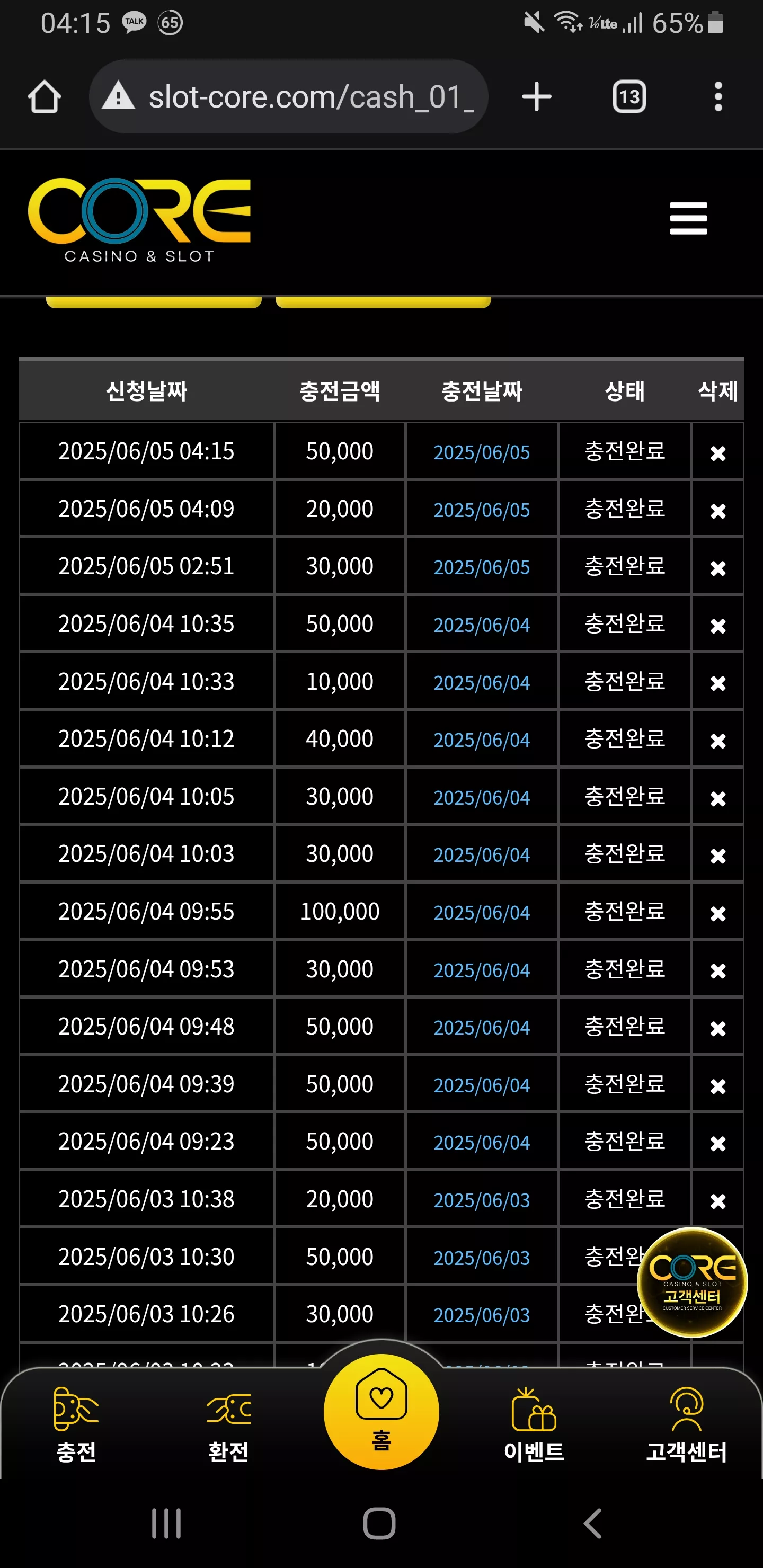Delete the 2025/06/03 10:38 charge record
763x1568 pixels.
[x=718, y=1201]
